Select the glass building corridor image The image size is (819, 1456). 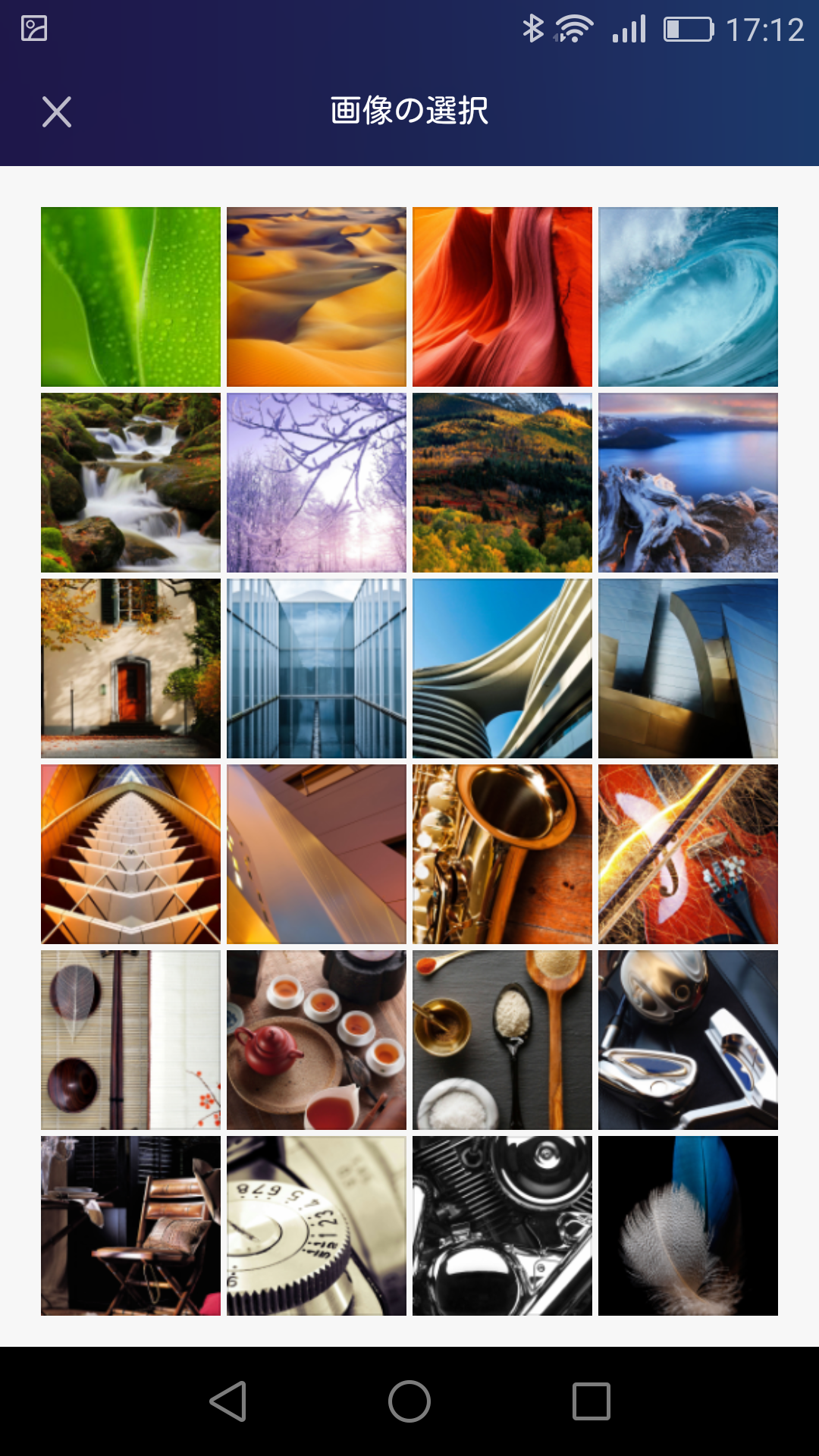316,668
